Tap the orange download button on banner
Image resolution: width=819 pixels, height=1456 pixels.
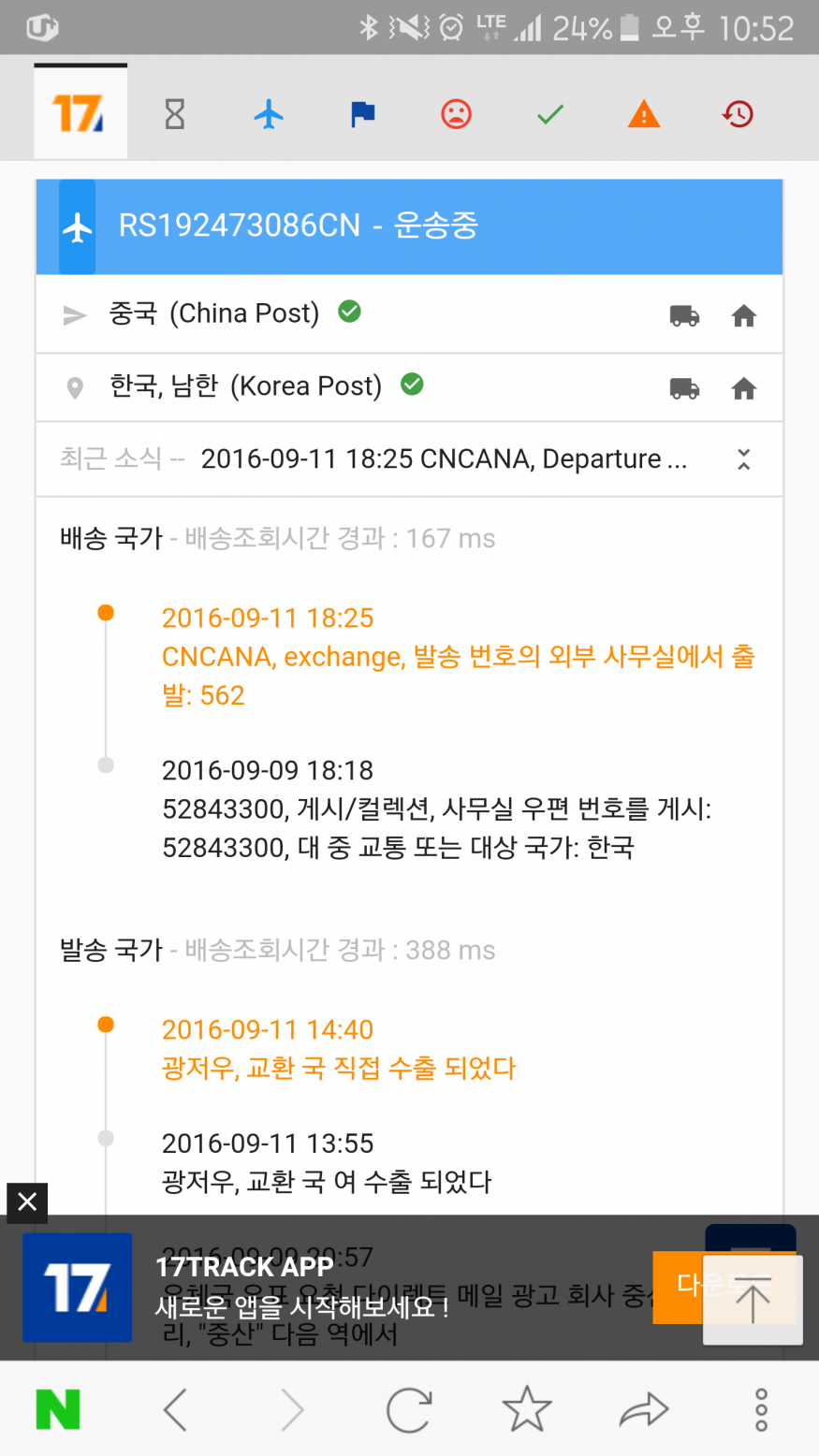point(678,1286)
